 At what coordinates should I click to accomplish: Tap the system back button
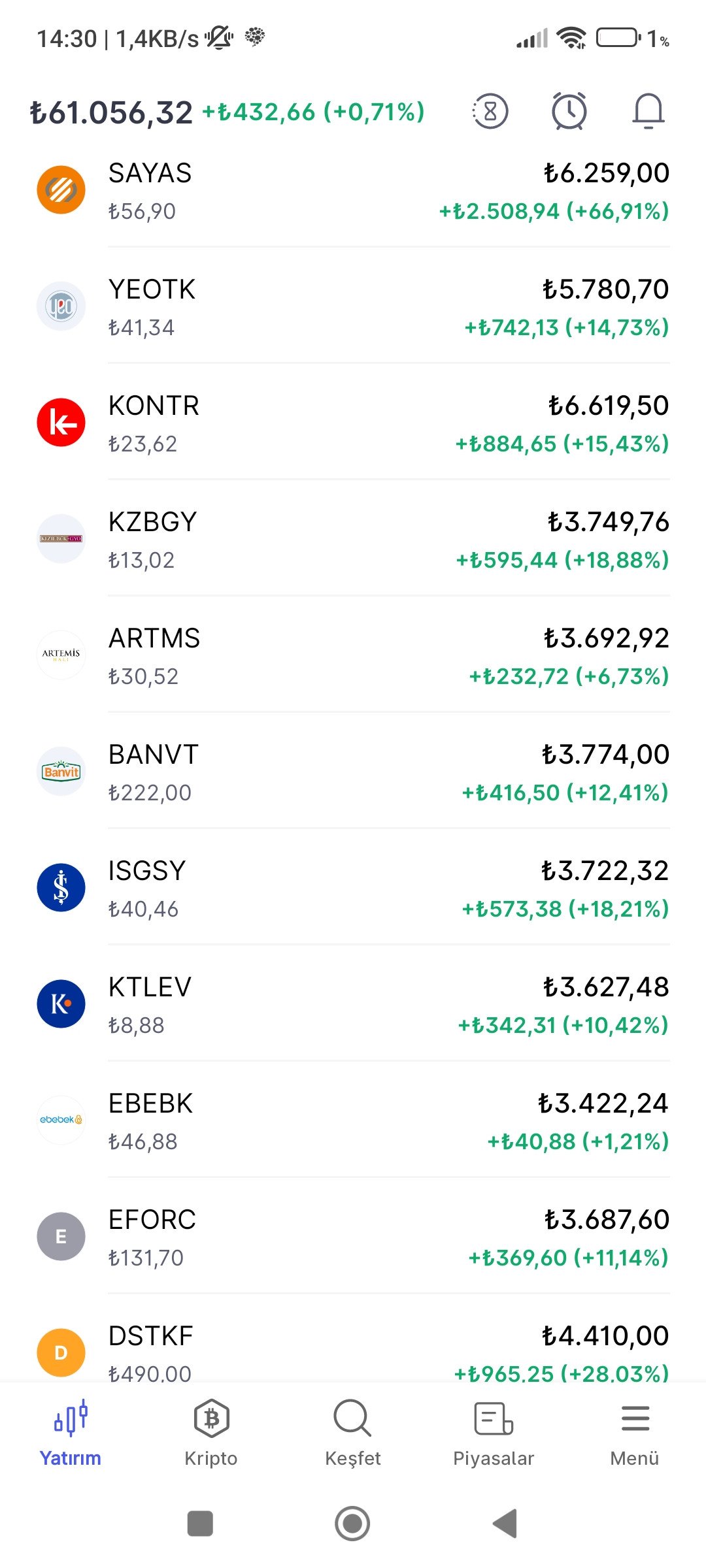[505, 1524]
